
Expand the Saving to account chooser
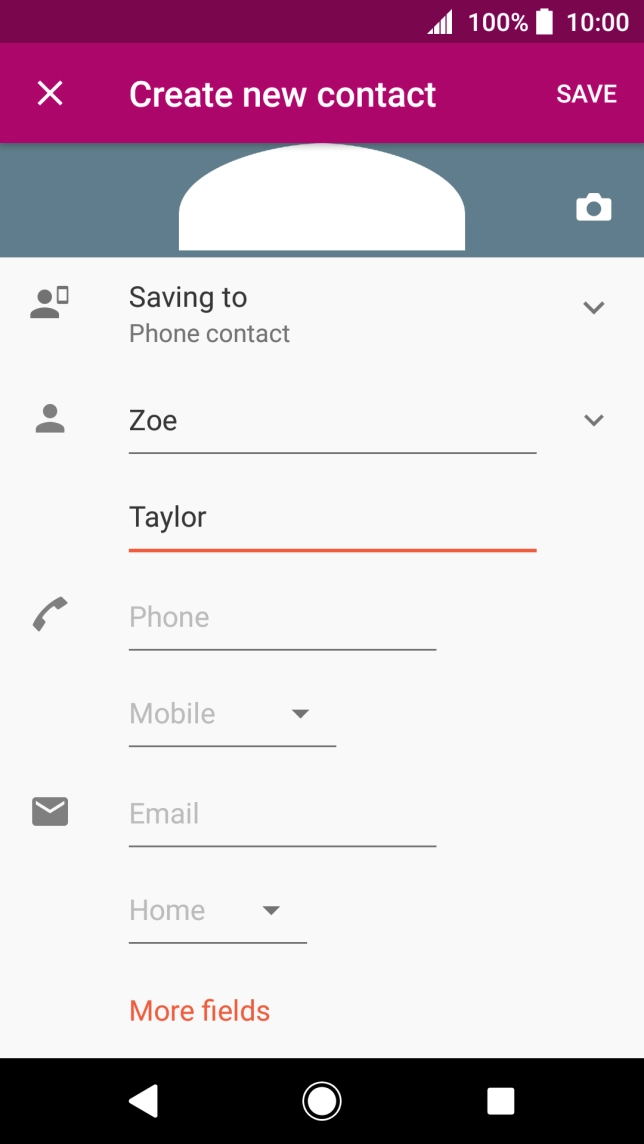pyautogui.click(x=593, y=308)
